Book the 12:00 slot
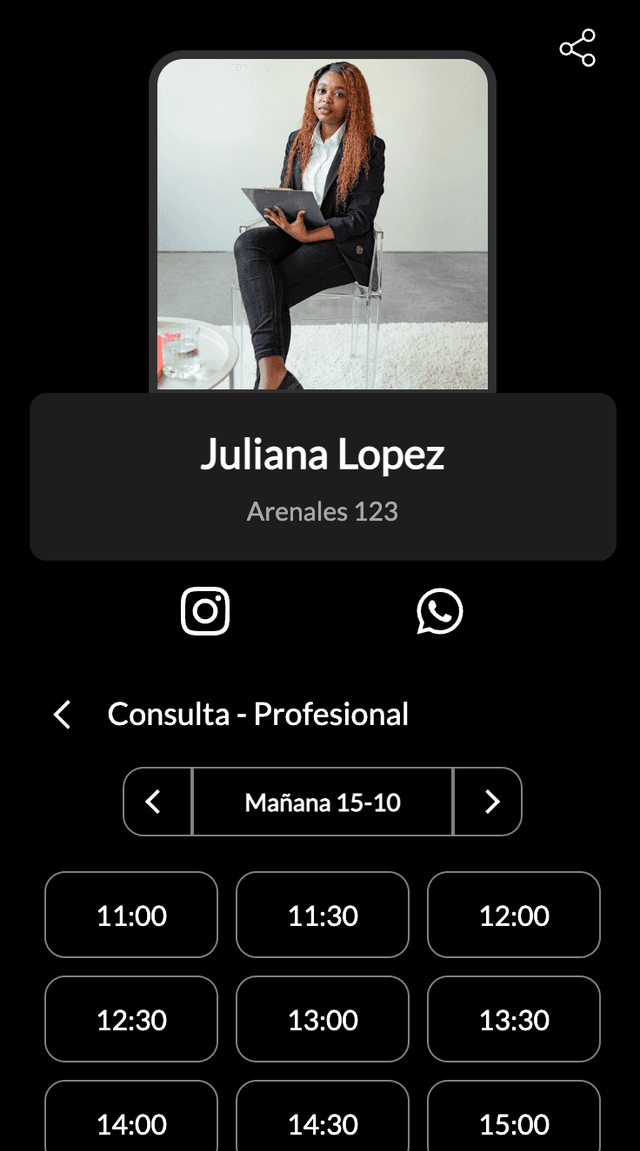The image size is (640, 1151). (514, 915)
